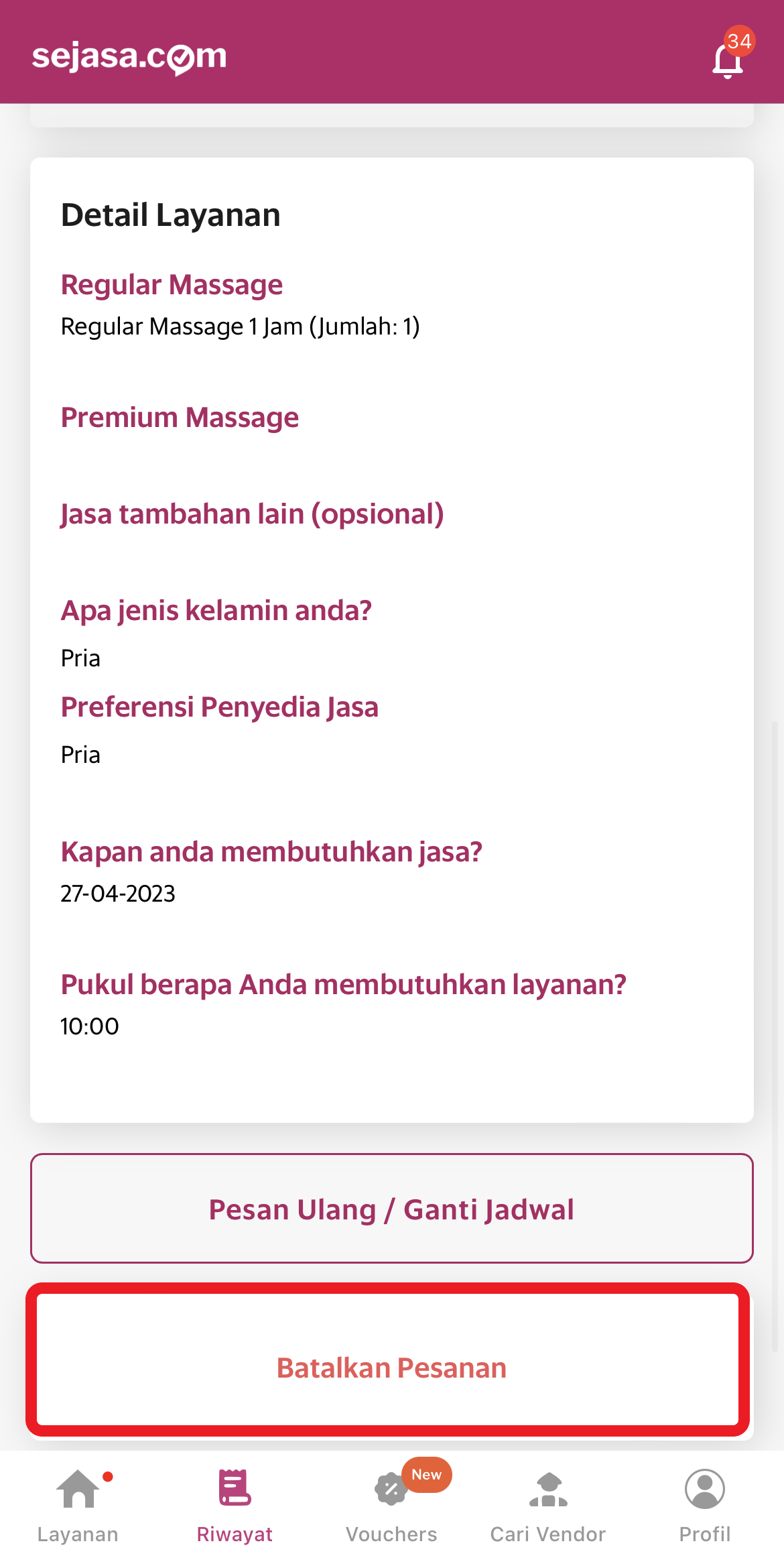This screenshot has width=784, height=1568.
Task: Go to the Vouchers tab
Action: [x=391, y=1506]
